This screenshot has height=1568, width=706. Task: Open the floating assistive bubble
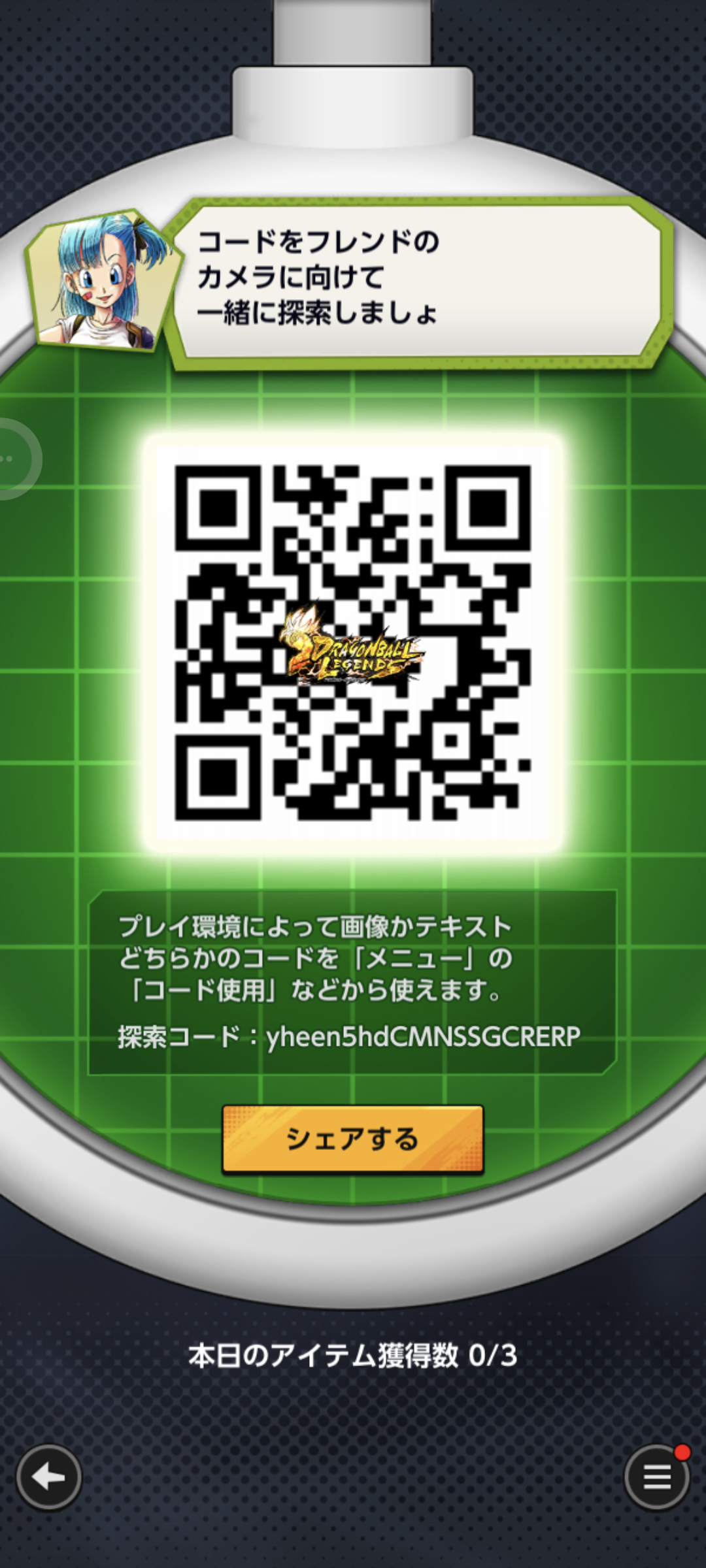(12, 459)
